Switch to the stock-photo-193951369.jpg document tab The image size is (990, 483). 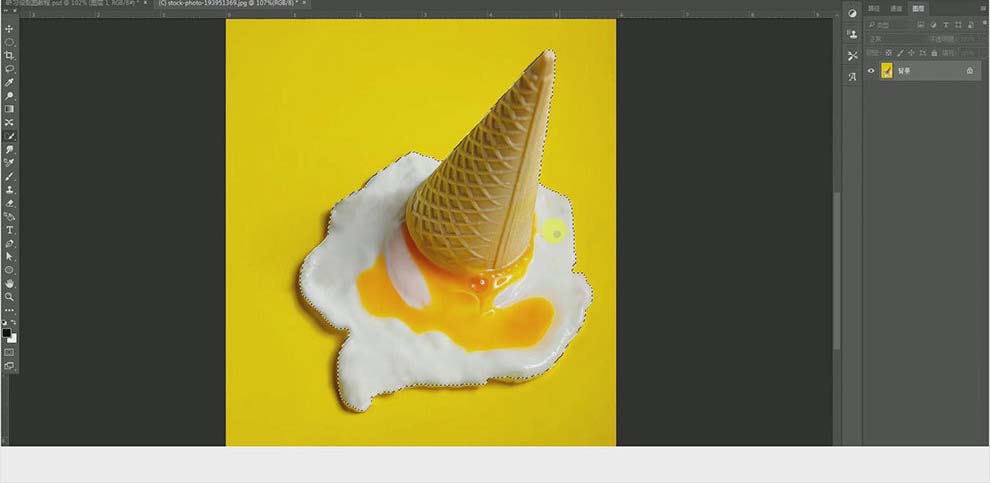[x=228, y=5]
